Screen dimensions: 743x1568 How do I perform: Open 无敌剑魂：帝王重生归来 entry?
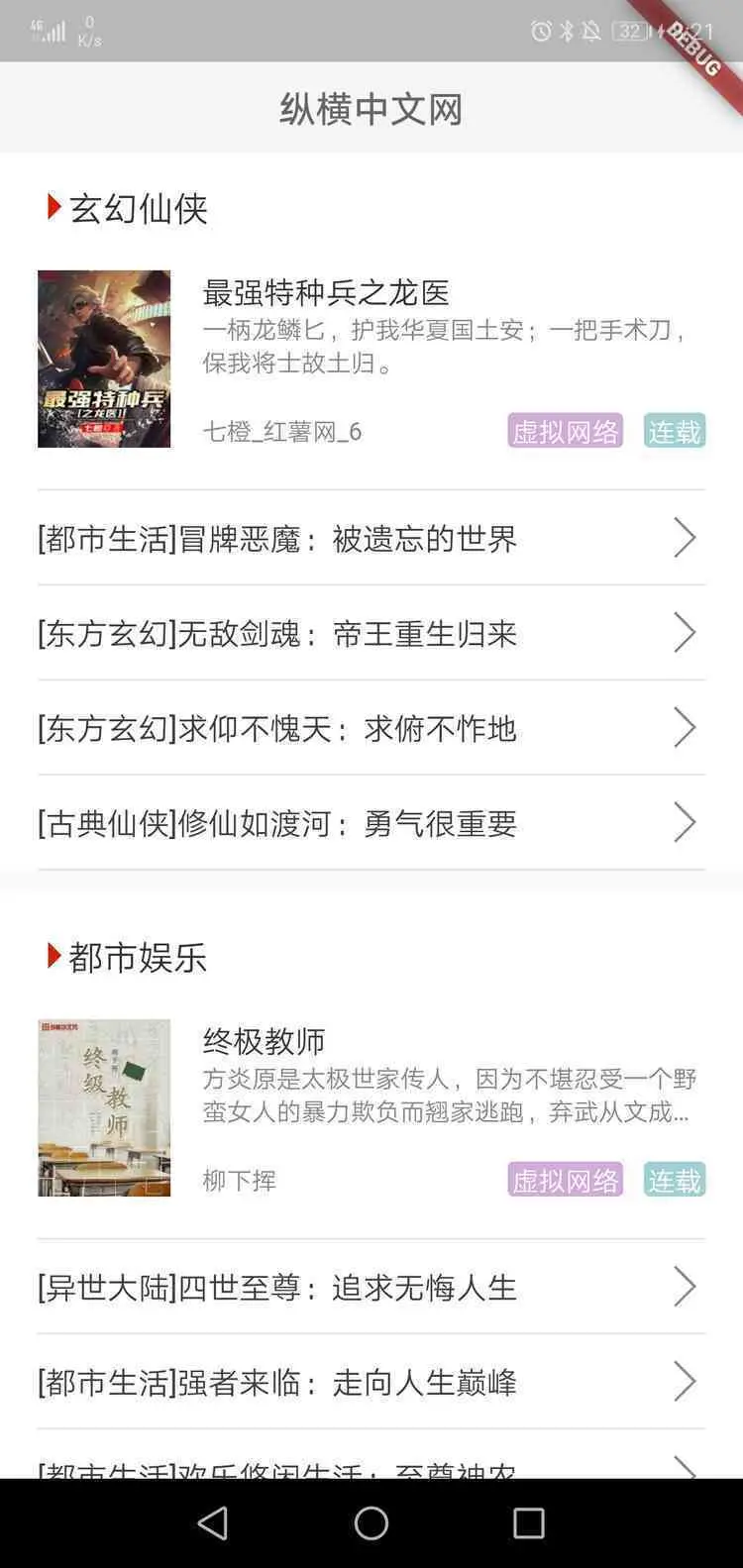click(371, 634)
